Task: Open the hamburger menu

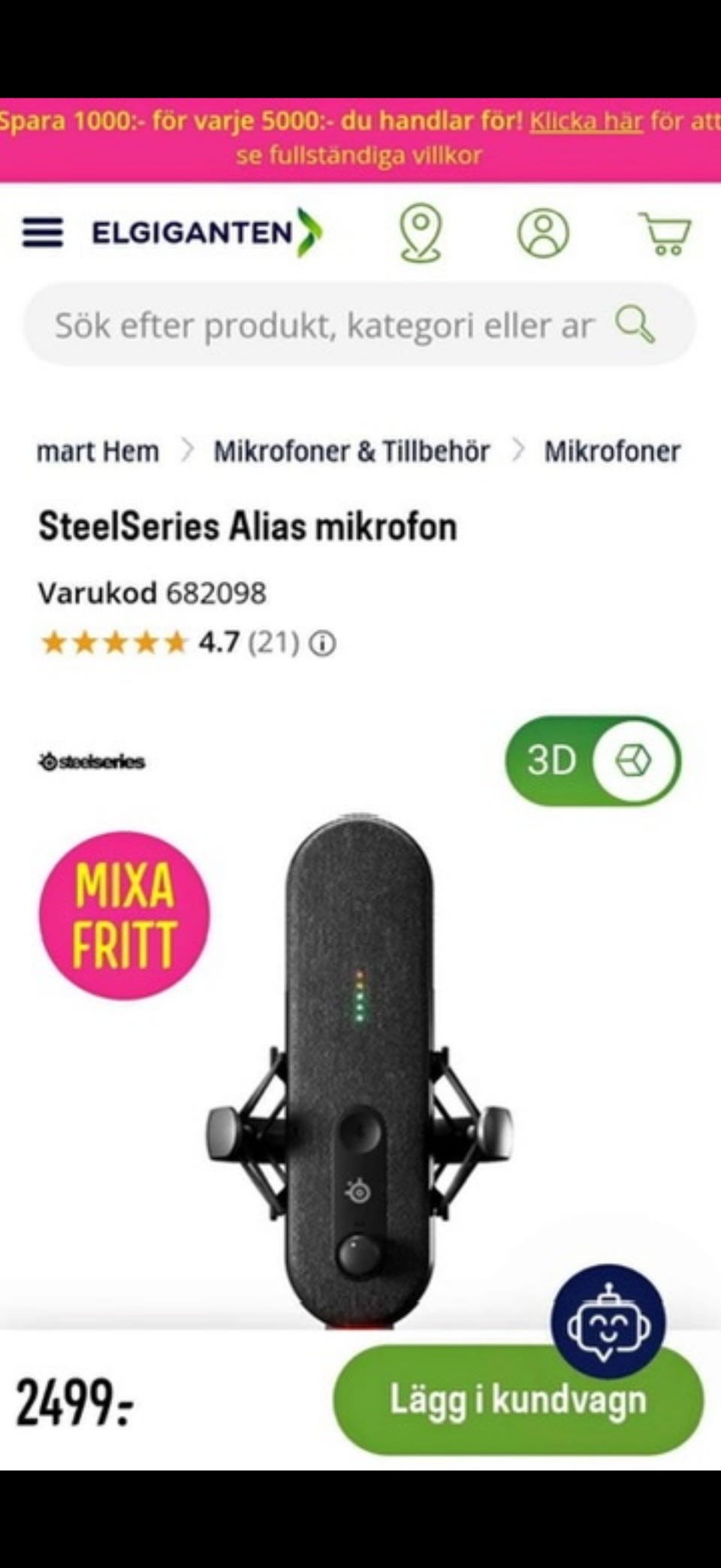Action: click(x=43, y=232)
